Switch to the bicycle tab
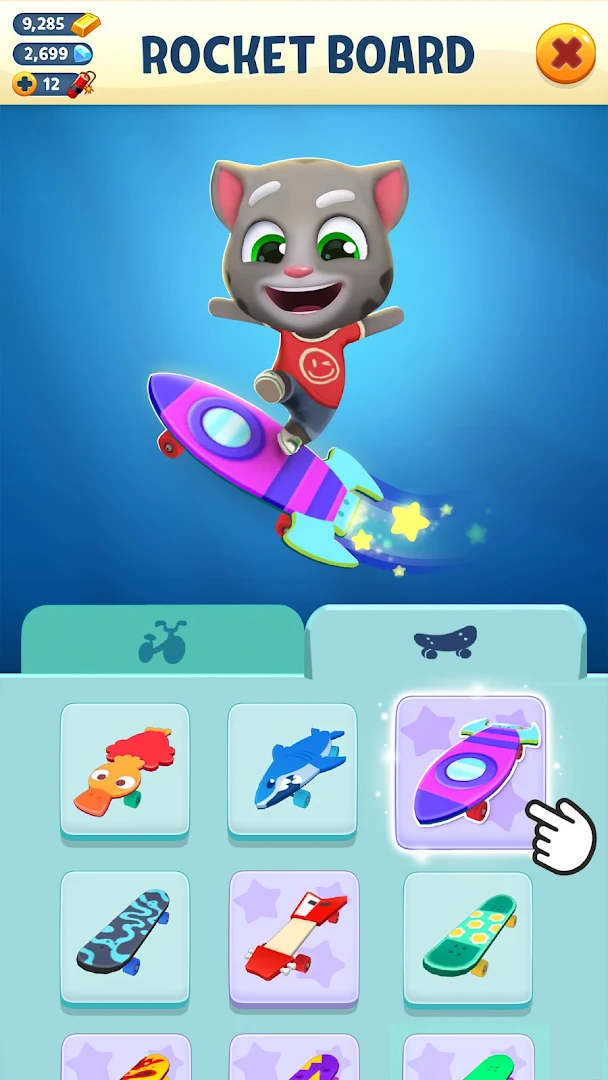 162,641
